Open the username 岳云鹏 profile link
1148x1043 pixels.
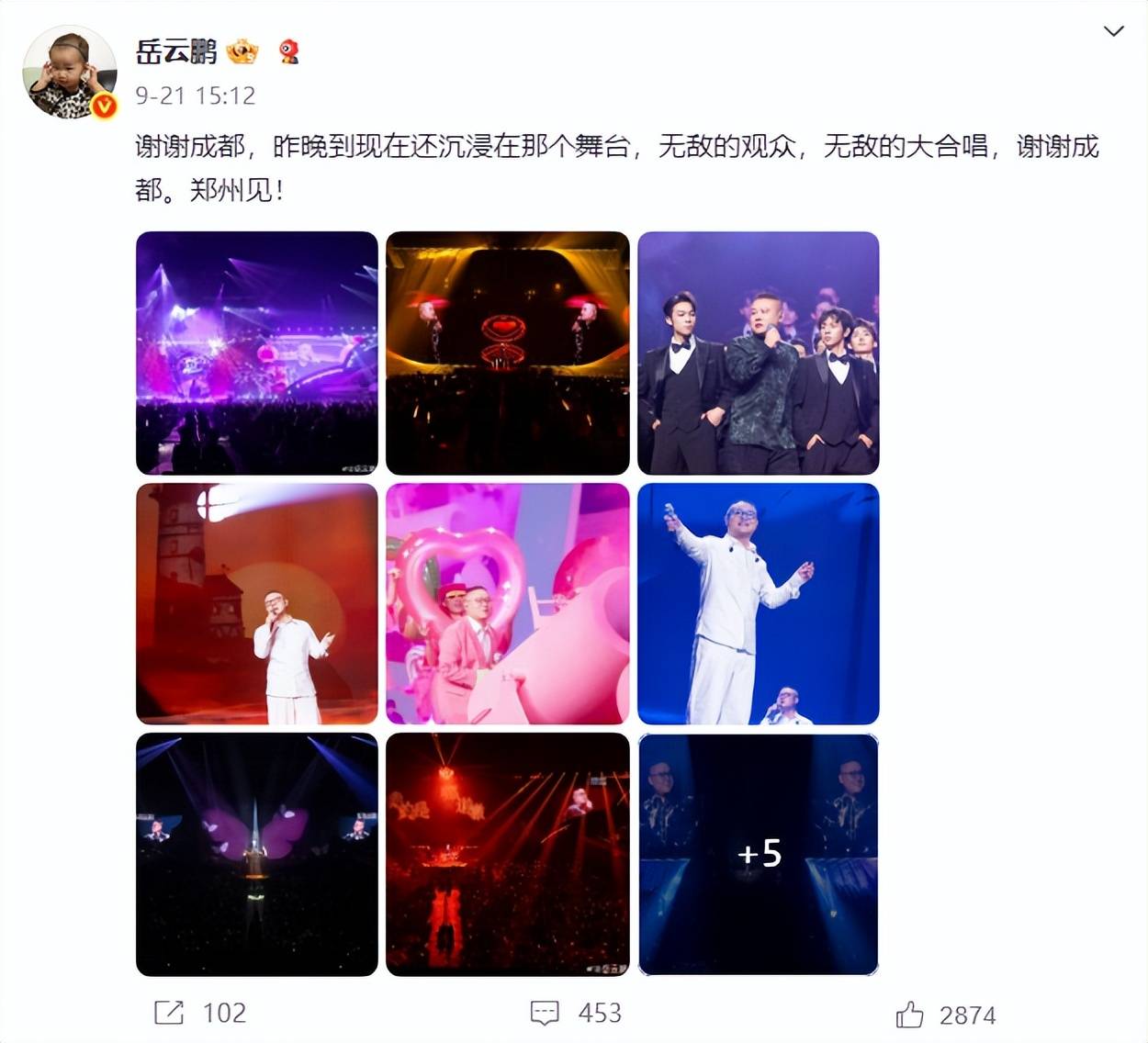[x=176, y=51]
